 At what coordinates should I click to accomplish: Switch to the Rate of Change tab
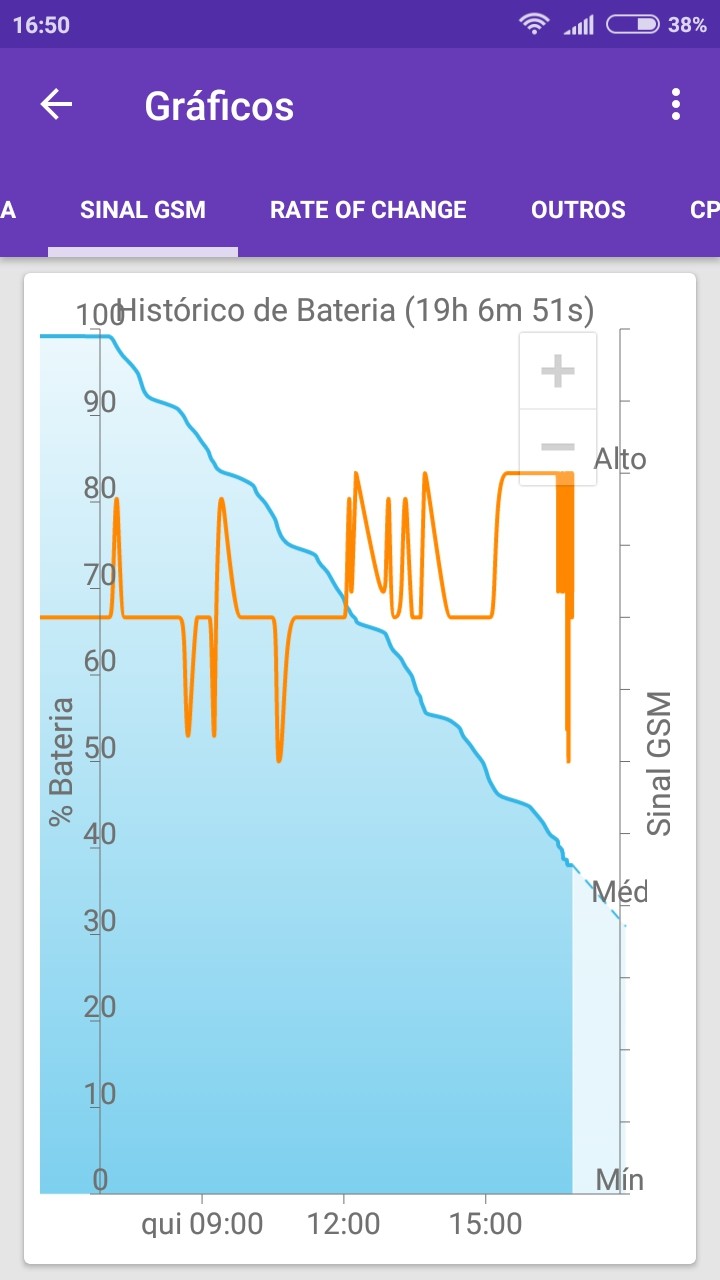368,210
